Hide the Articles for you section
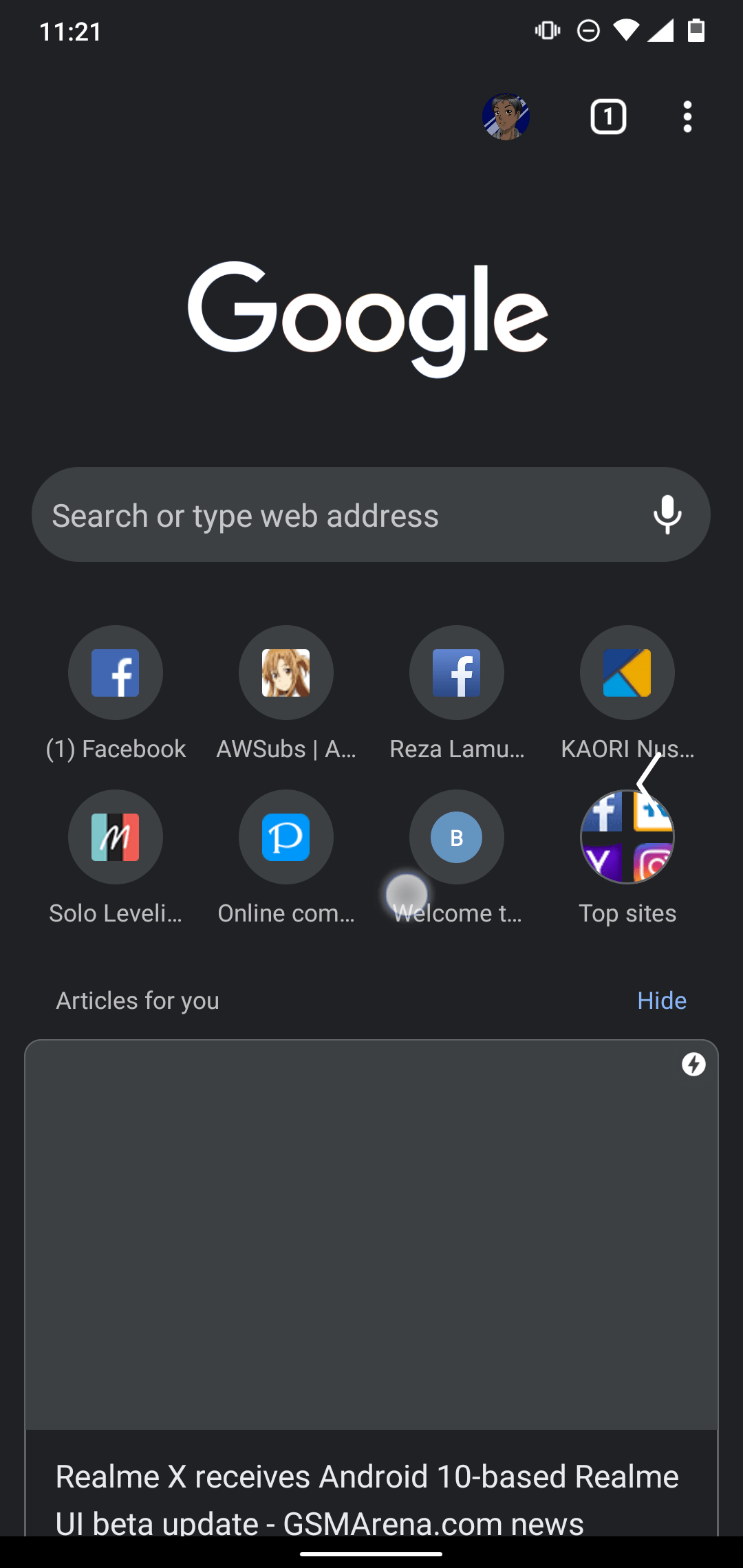743x1568 pixels. (x=662, y=1001)
